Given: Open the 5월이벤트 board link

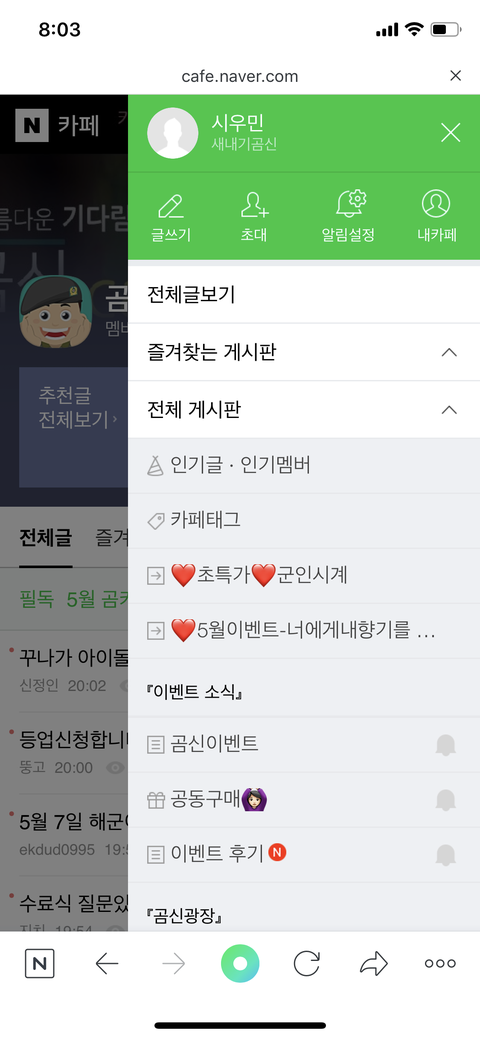Looking at the screenshot, I should 304,631.
